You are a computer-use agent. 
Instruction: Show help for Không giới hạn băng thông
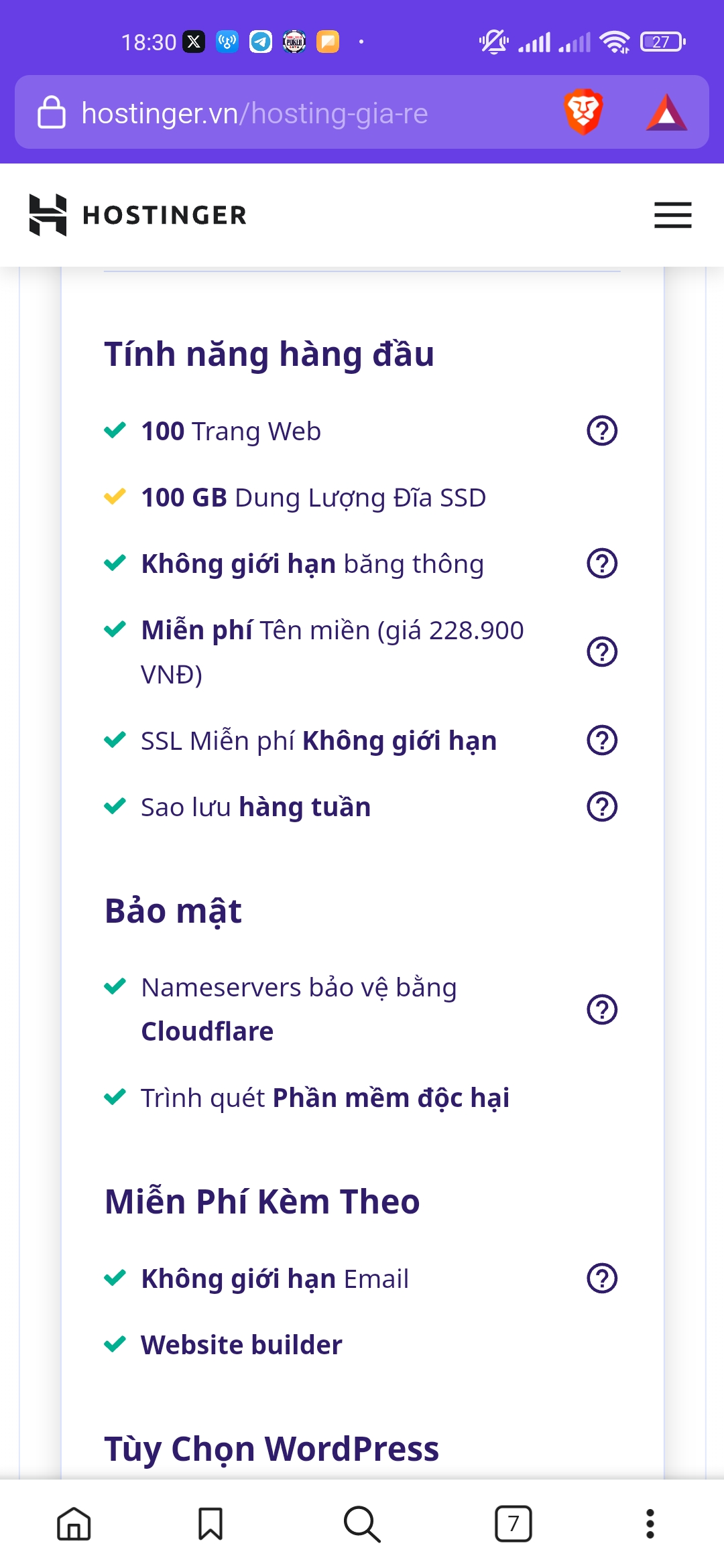tap(602, 564)
